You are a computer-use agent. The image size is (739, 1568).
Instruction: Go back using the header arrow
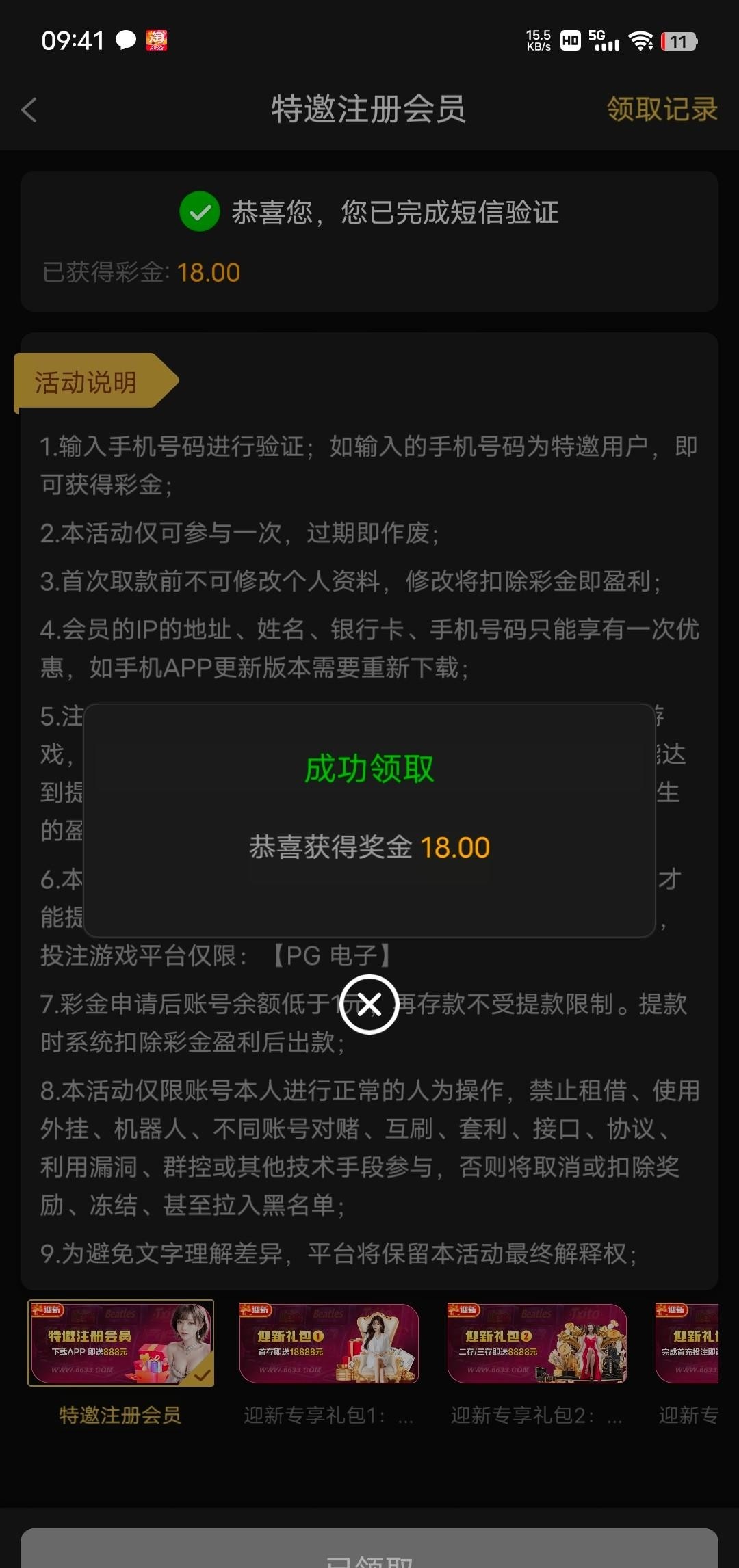[x=29, y=110]
